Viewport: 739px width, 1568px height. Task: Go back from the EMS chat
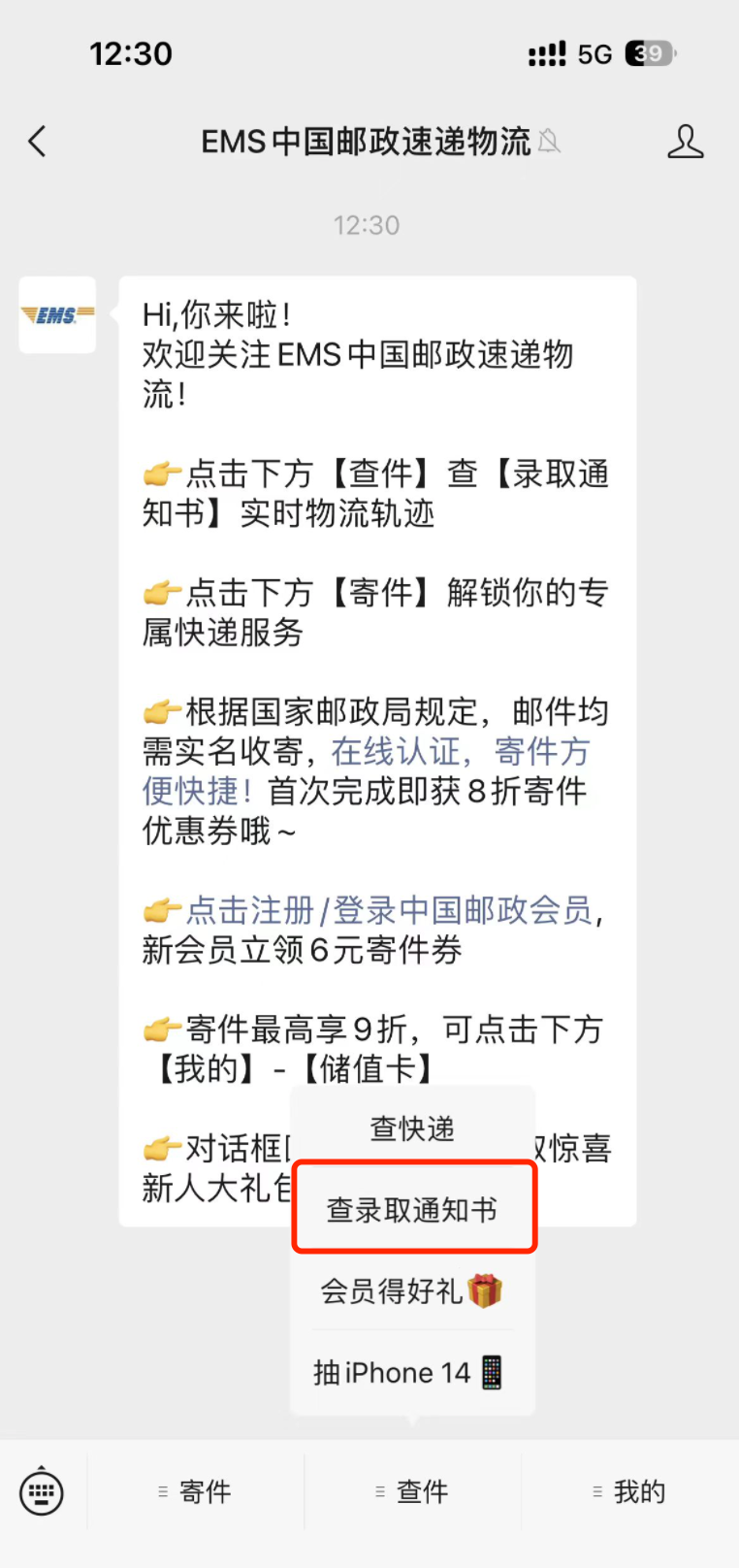pos(37,142)
